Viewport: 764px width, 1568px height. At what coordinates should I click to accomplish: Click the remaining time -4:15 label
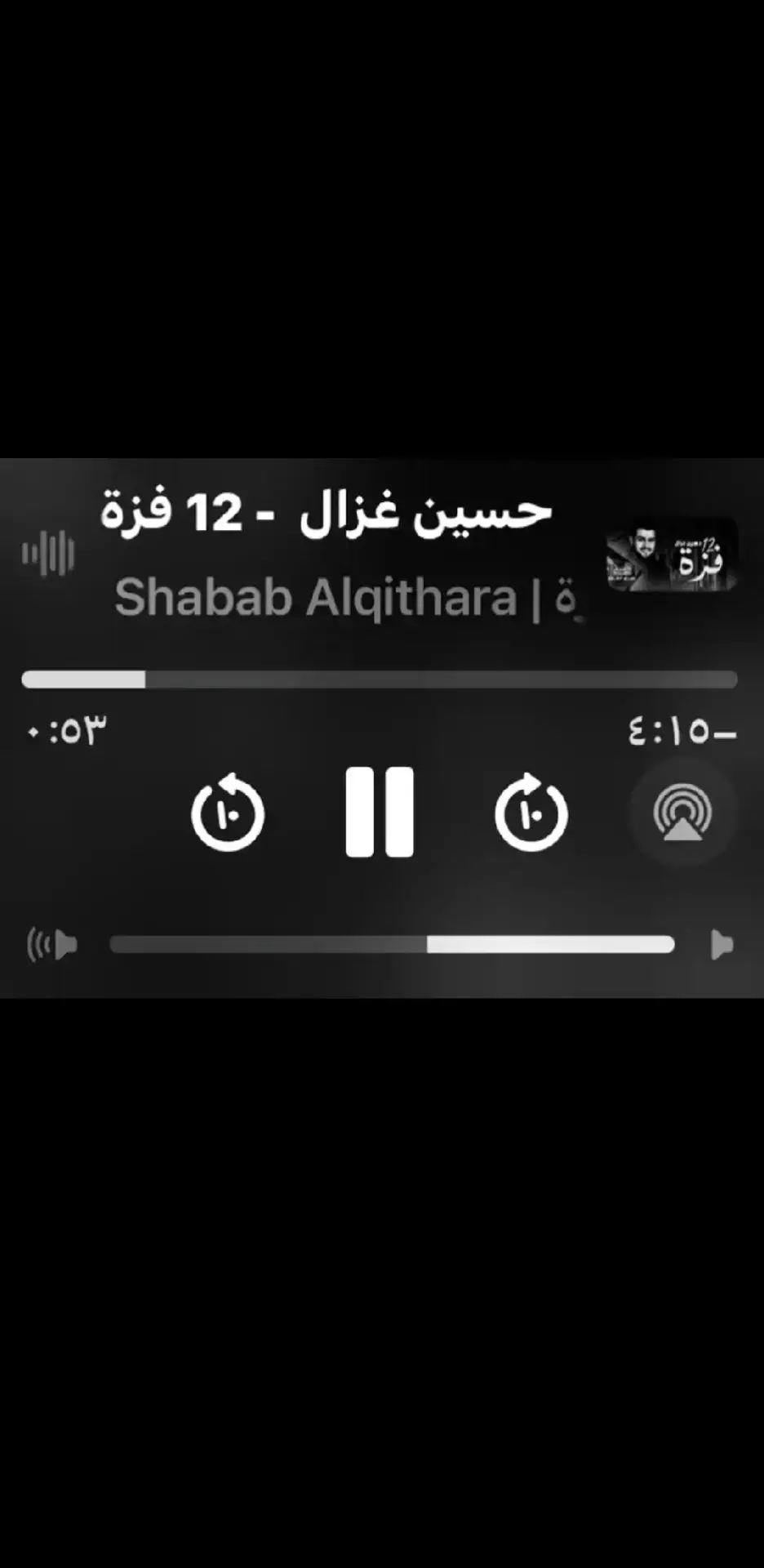[686, 731]
